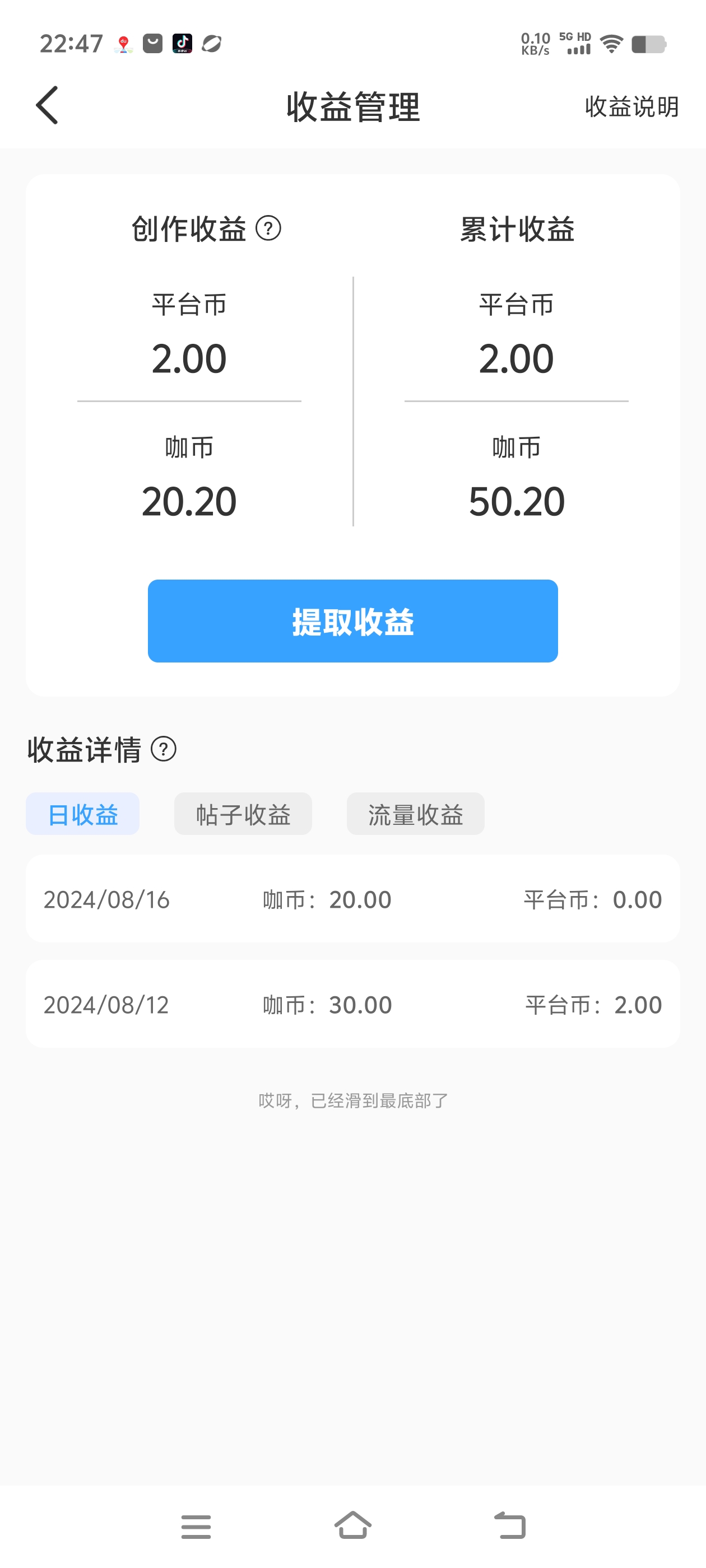Open 收益说明 in the top bar
This screenshot has height=1568, width=706.
(x=631, y=106)
